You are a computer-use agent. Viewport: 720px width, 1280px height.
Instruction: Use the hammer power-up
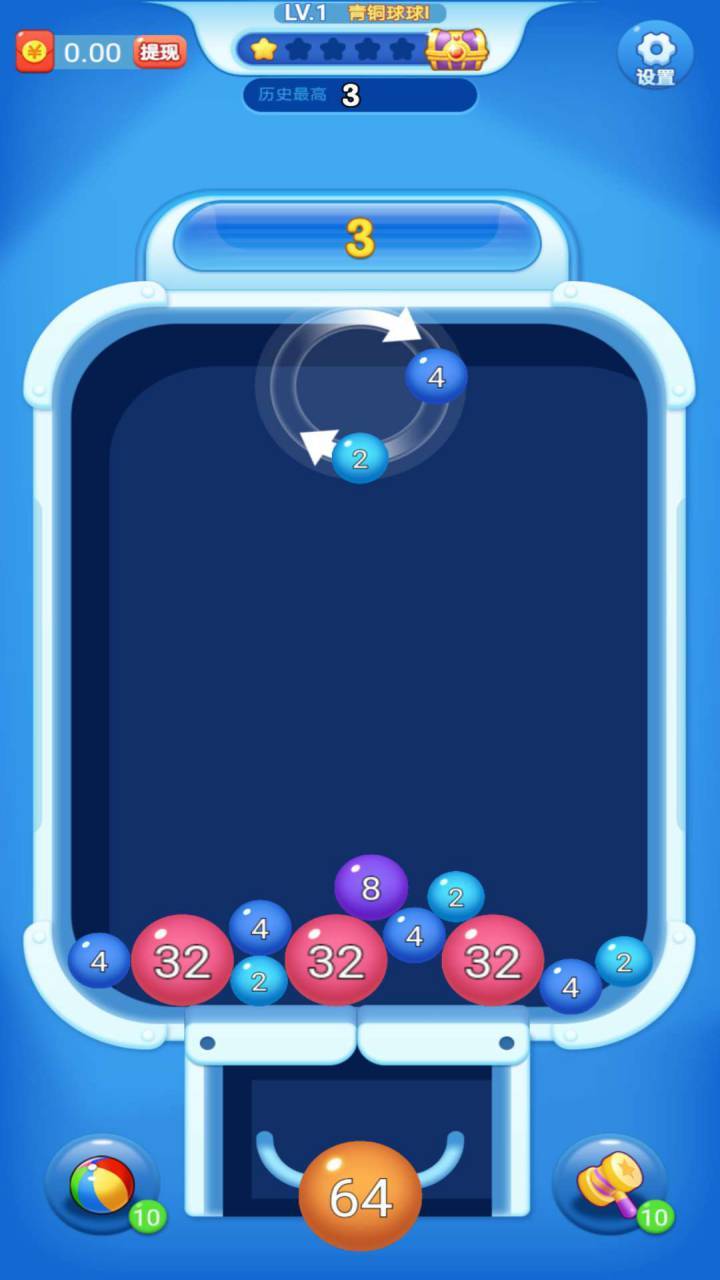point(609,1186)
